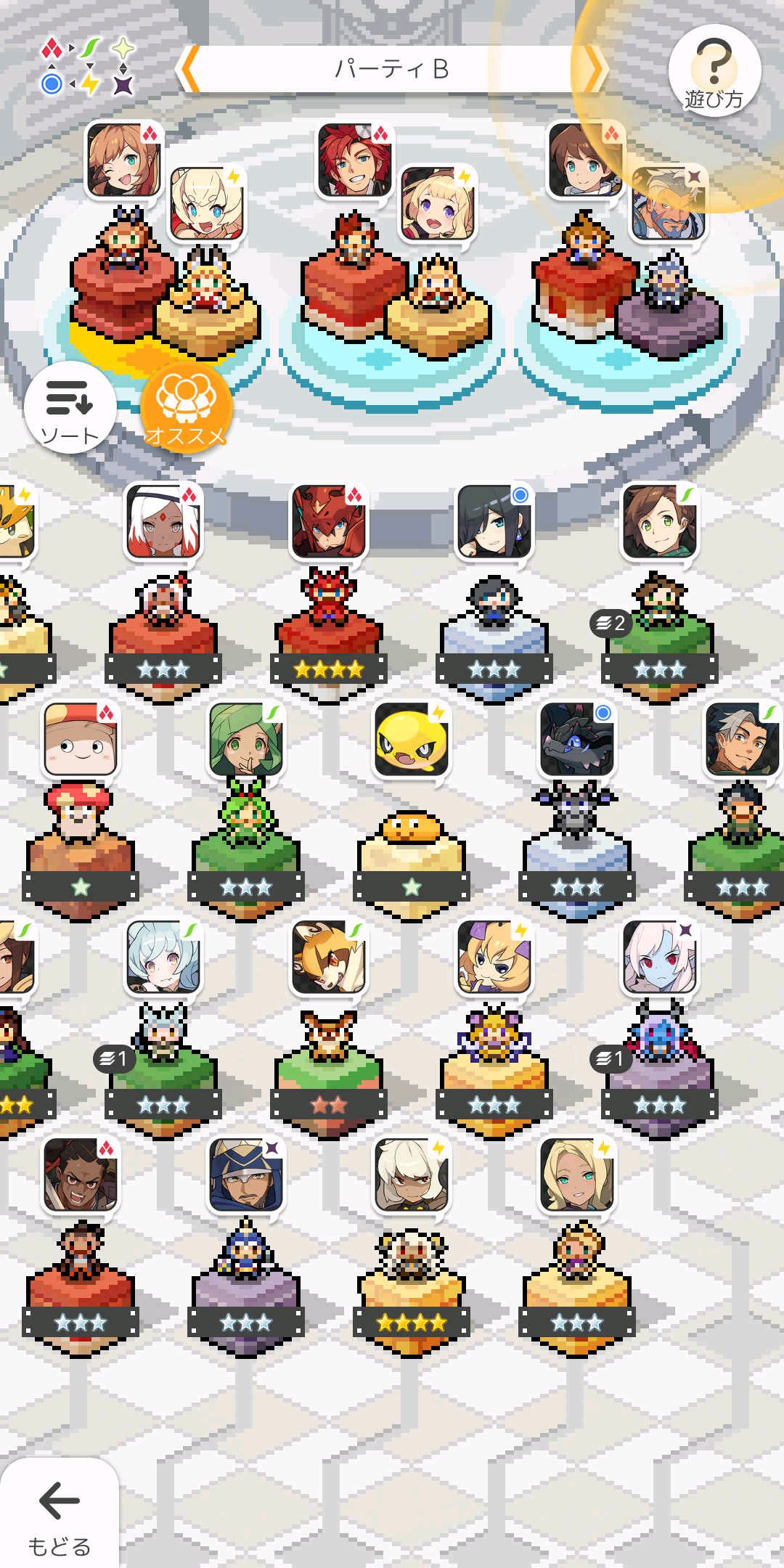The image size is (784, 1568).
Task: Select the white-haired red-gem fire character
Action: click(163, 595)
